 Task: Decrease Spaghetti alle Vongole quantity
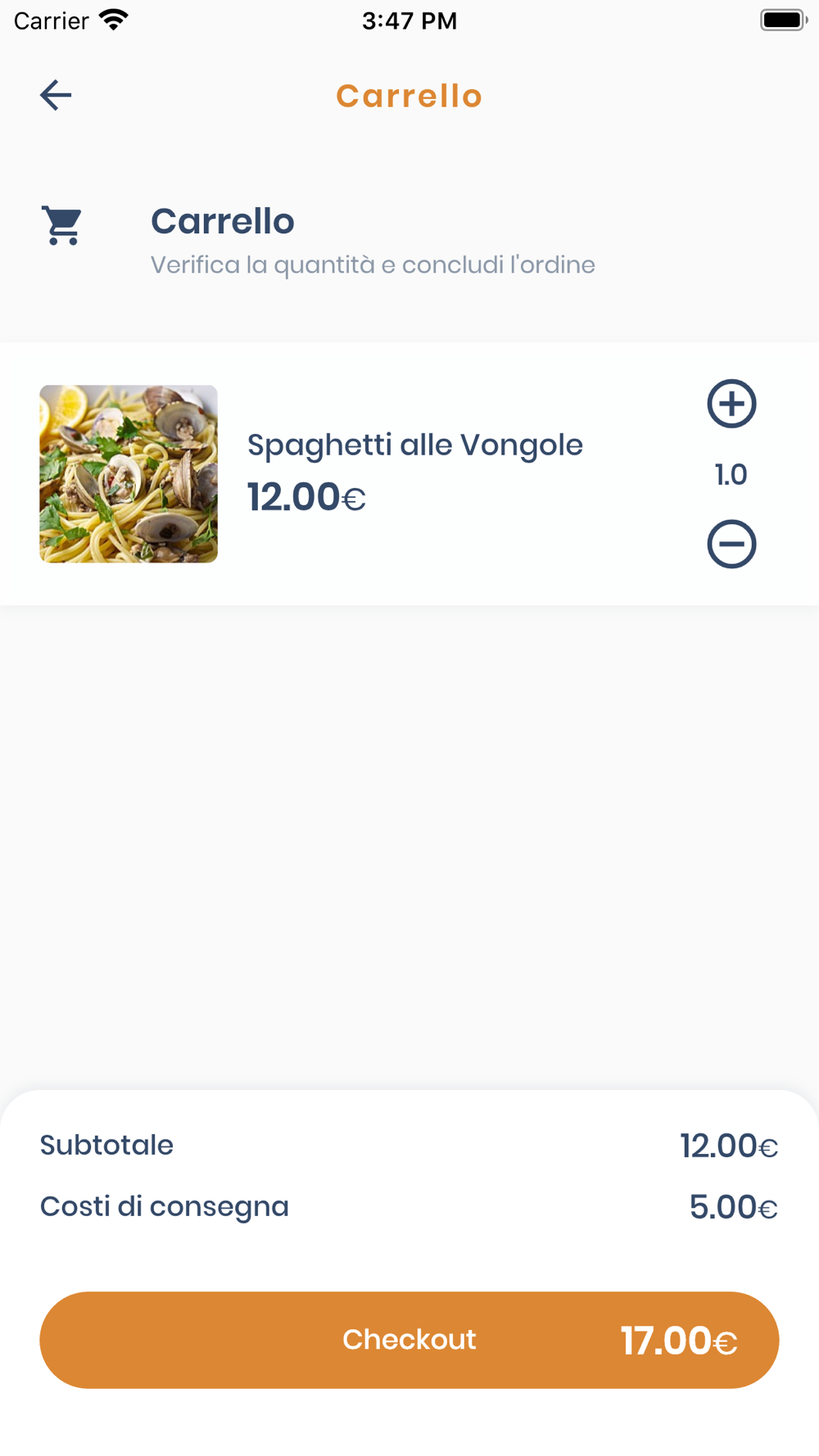click(x=731, y=544)
